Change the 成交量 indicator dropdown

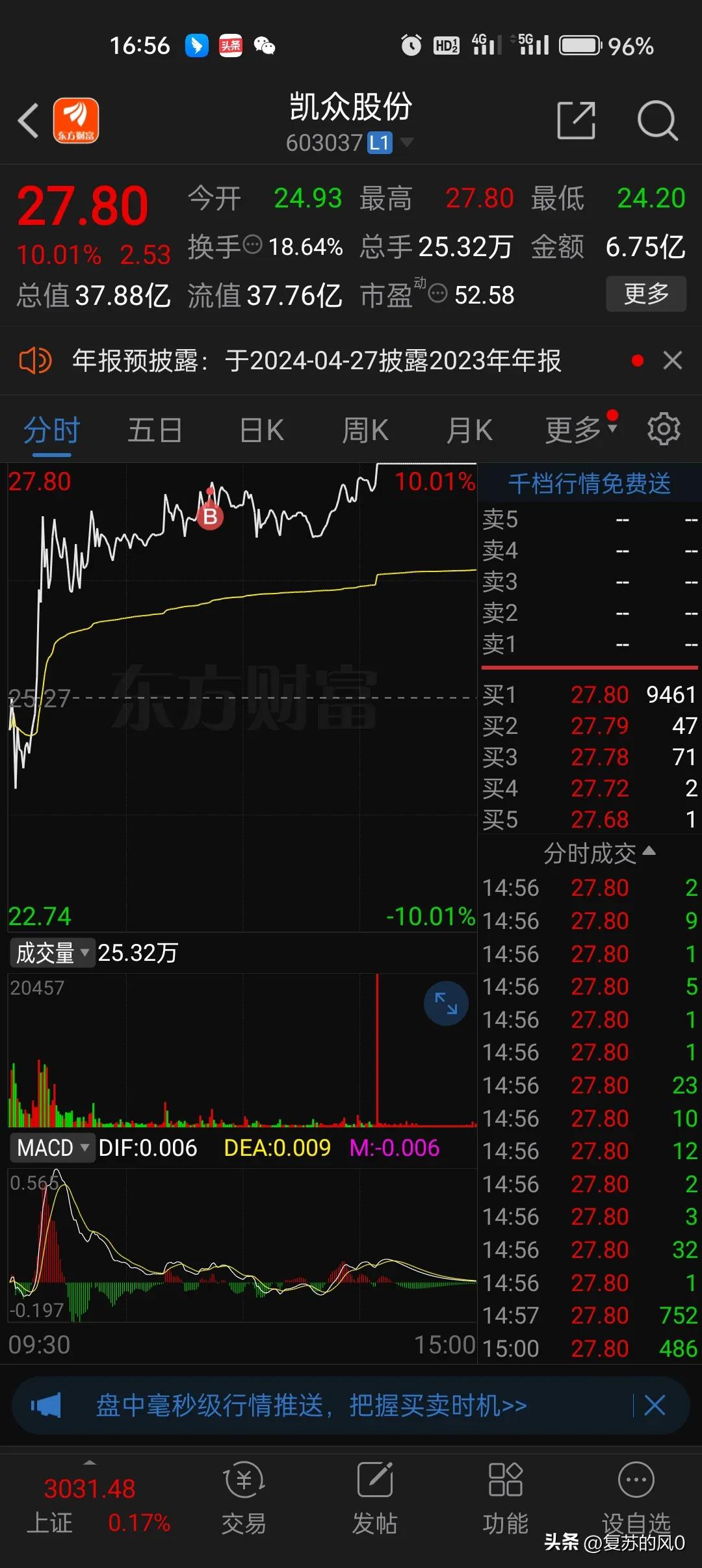tap(52, 953)
